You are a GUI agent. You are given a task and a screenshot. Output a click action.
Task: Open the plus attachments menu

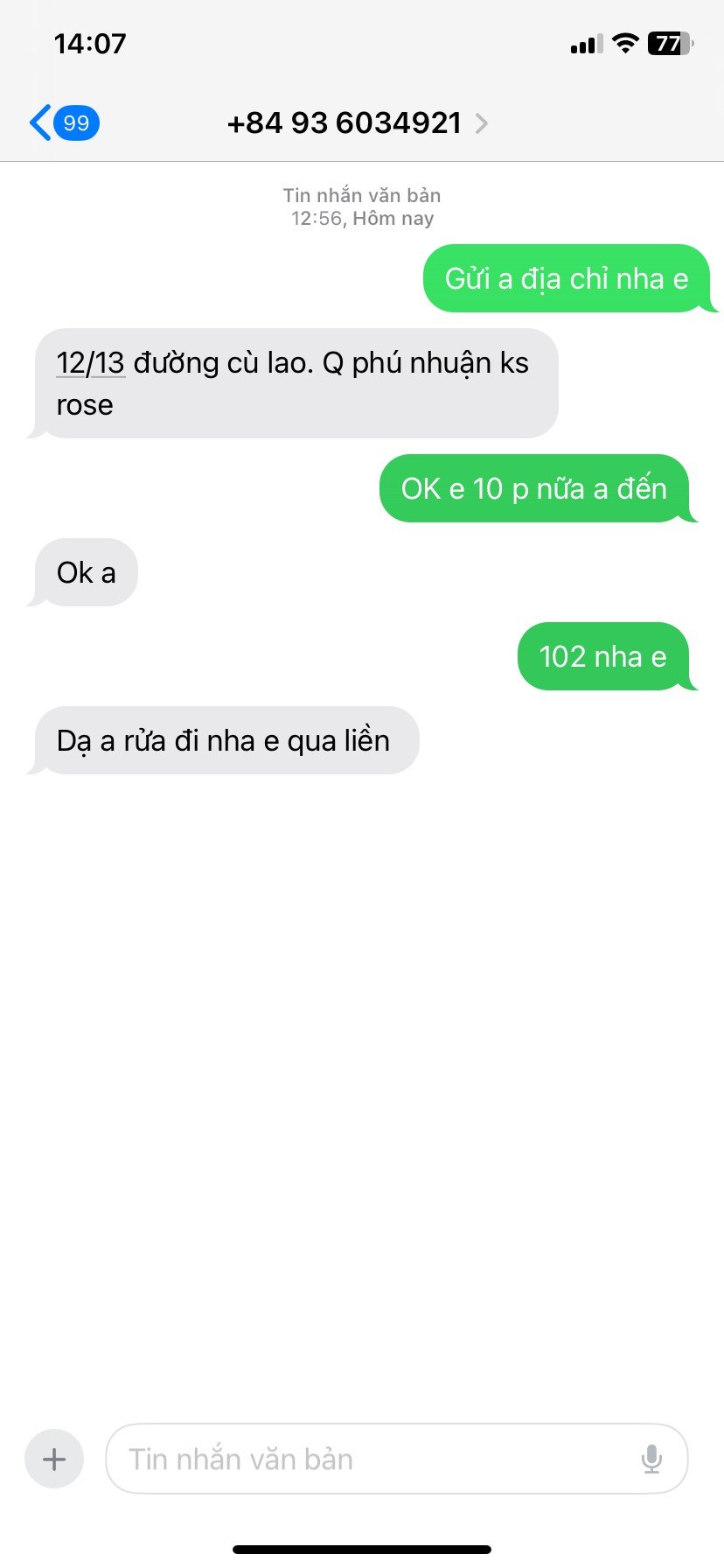[54, 1459]
